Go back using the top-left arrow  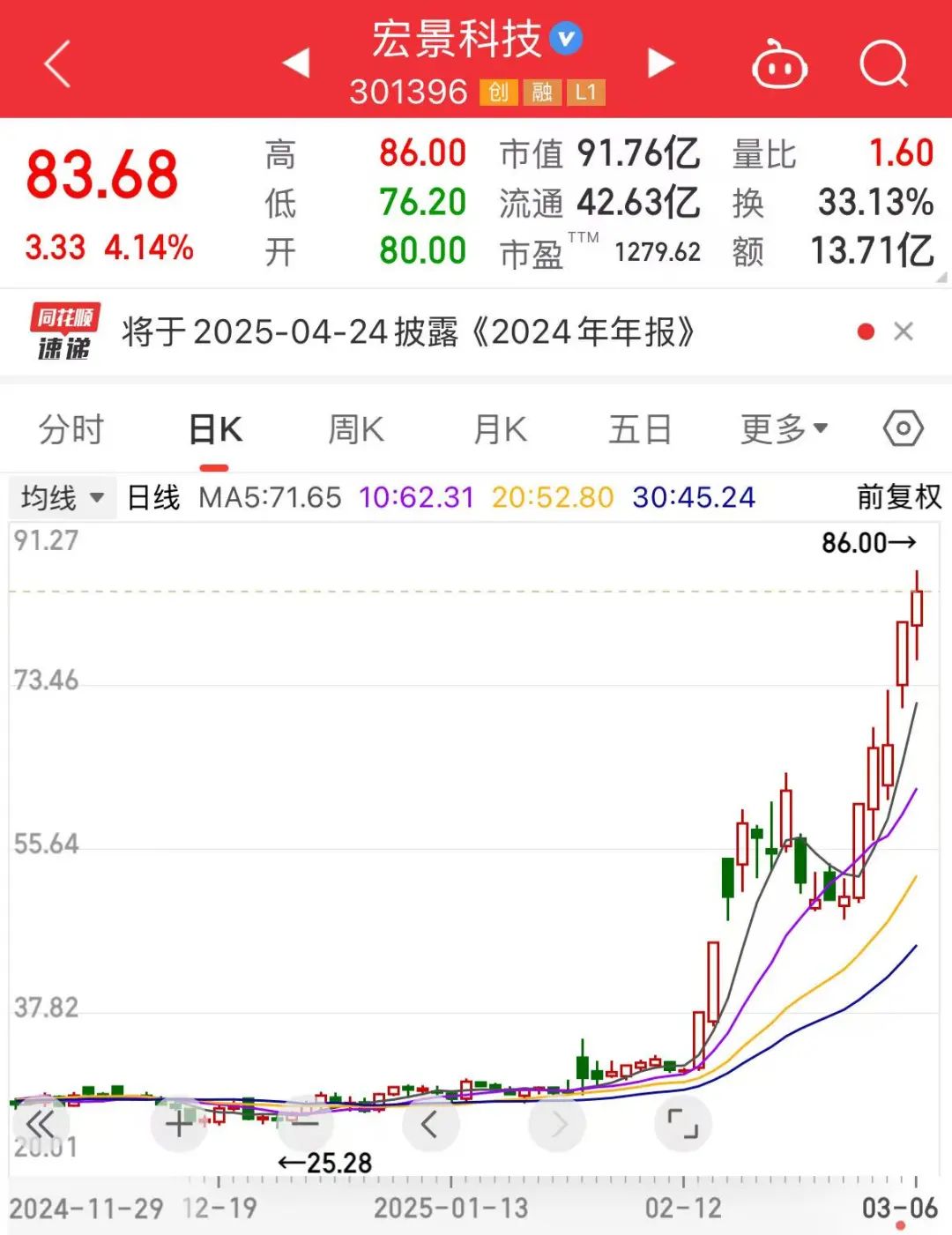57,64
